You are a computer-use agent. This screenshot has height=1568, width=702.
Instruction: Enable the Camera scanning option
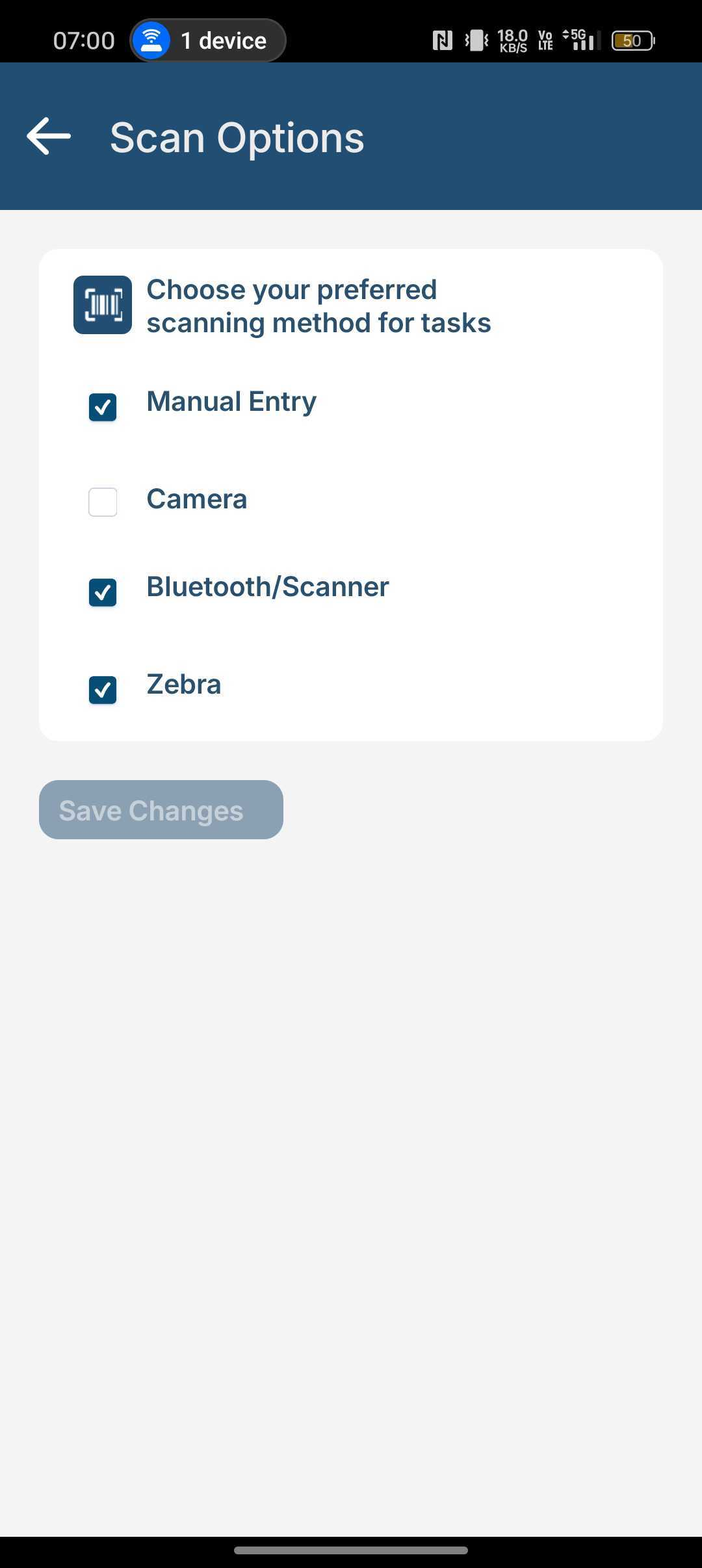pyautogui.click(x=103, y=502)
